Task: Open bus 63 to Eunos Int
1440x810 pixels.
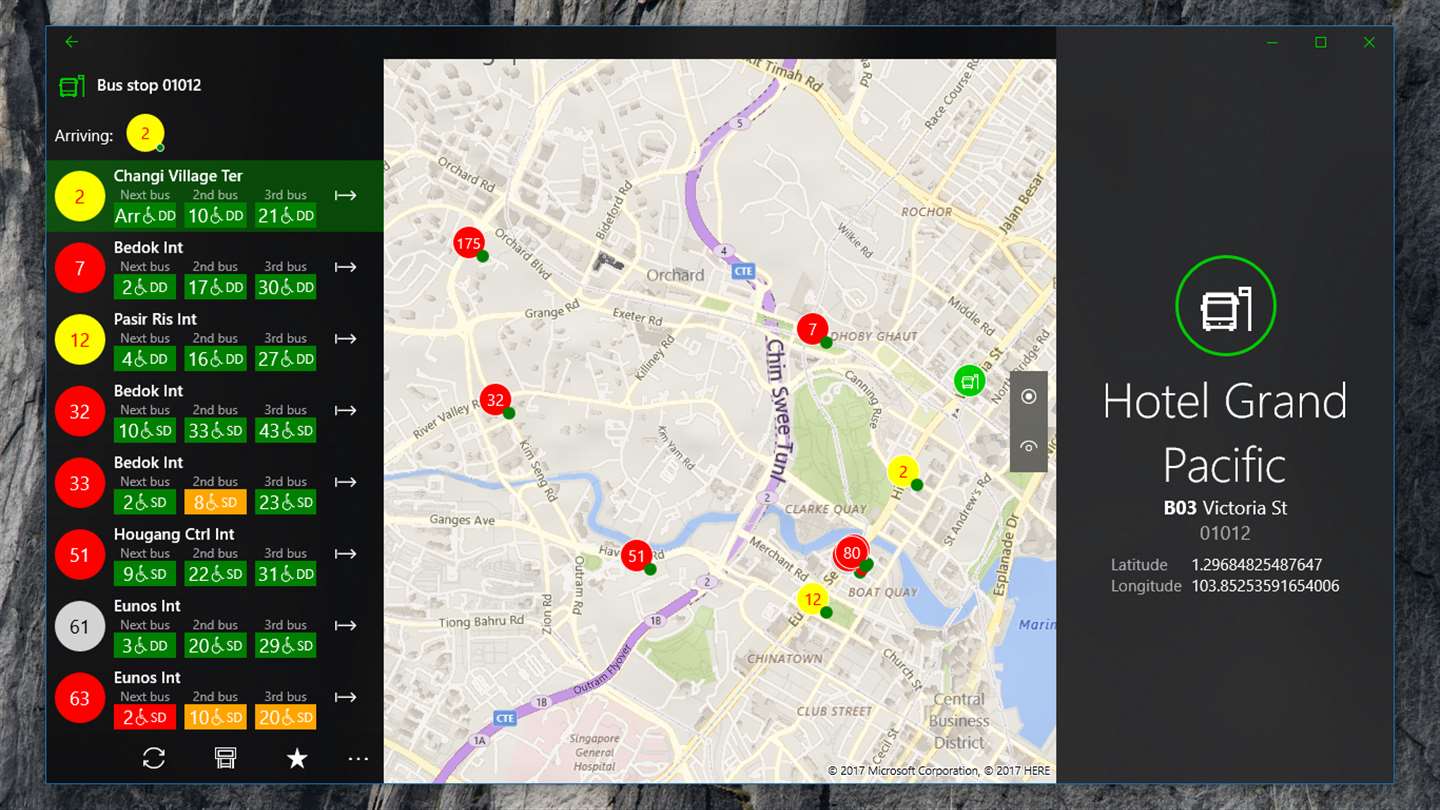Action: pyautogui.click(x=214, y=698)
